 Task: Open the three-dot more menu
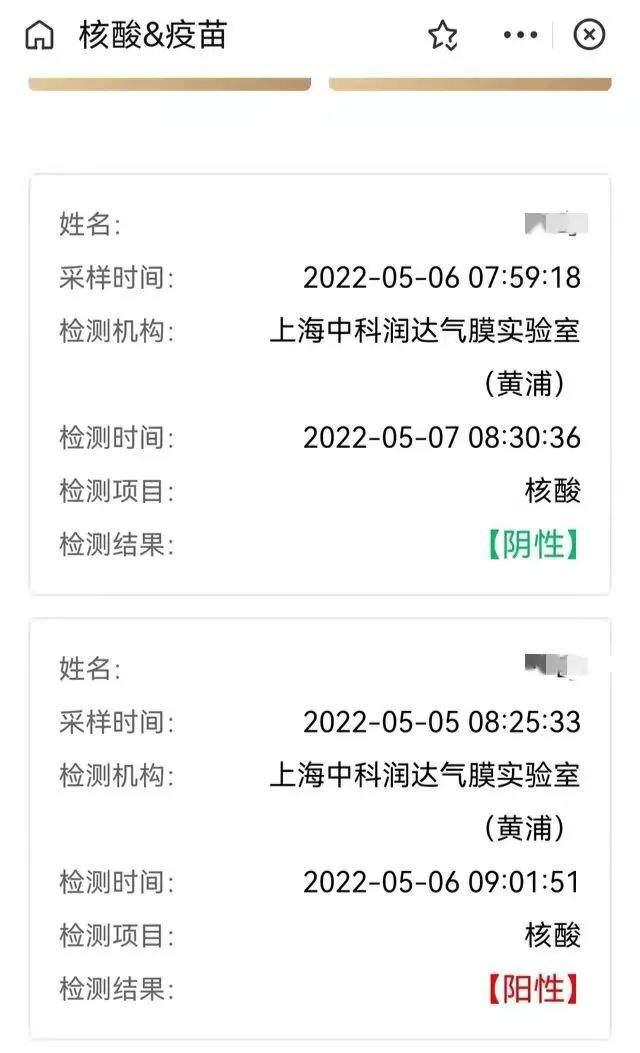[x=520, y=36]
